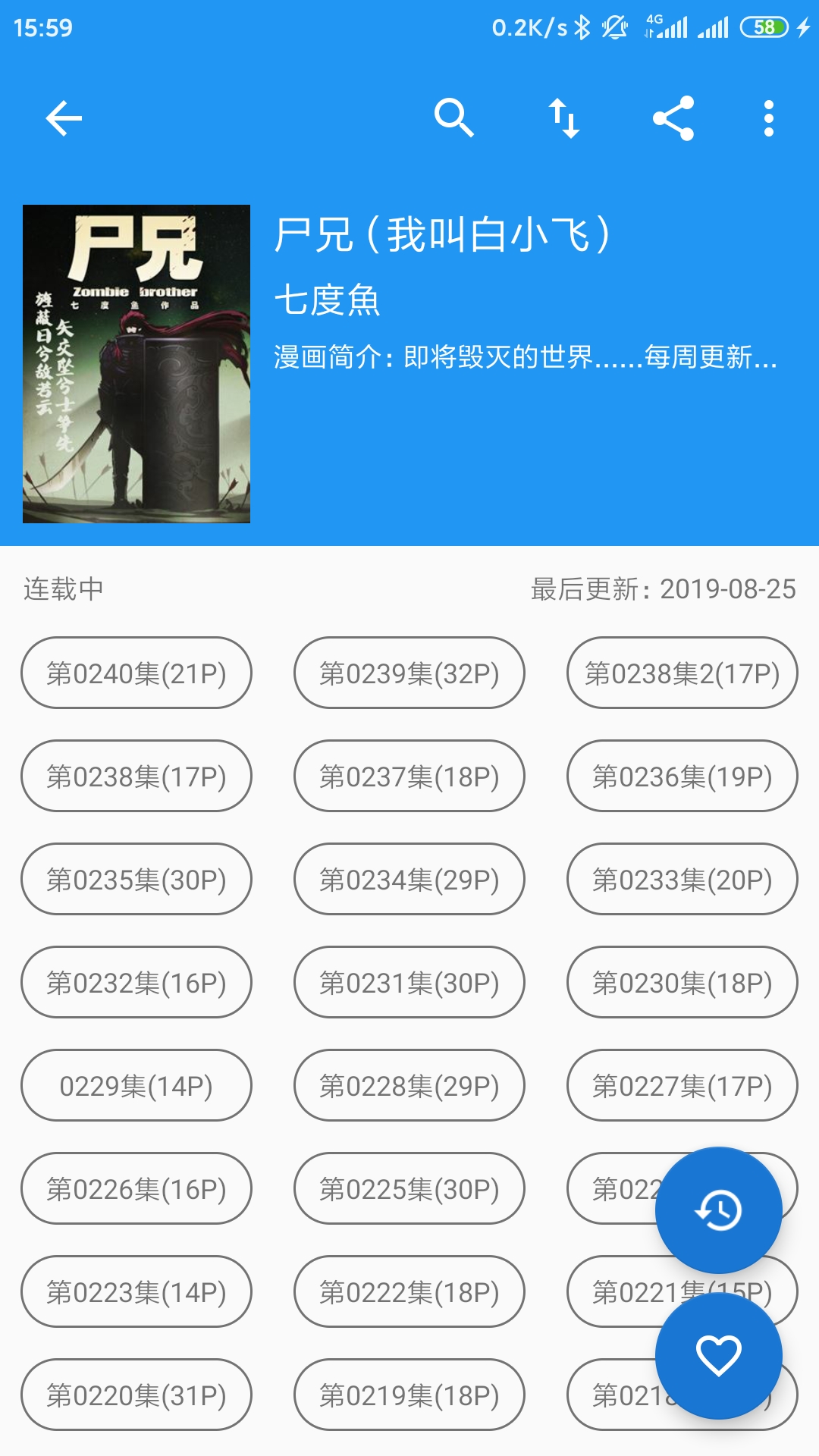The image size is (819, 1456).
Task: Open chapter 第0228集(29P)
Action: coord(409,1086)
